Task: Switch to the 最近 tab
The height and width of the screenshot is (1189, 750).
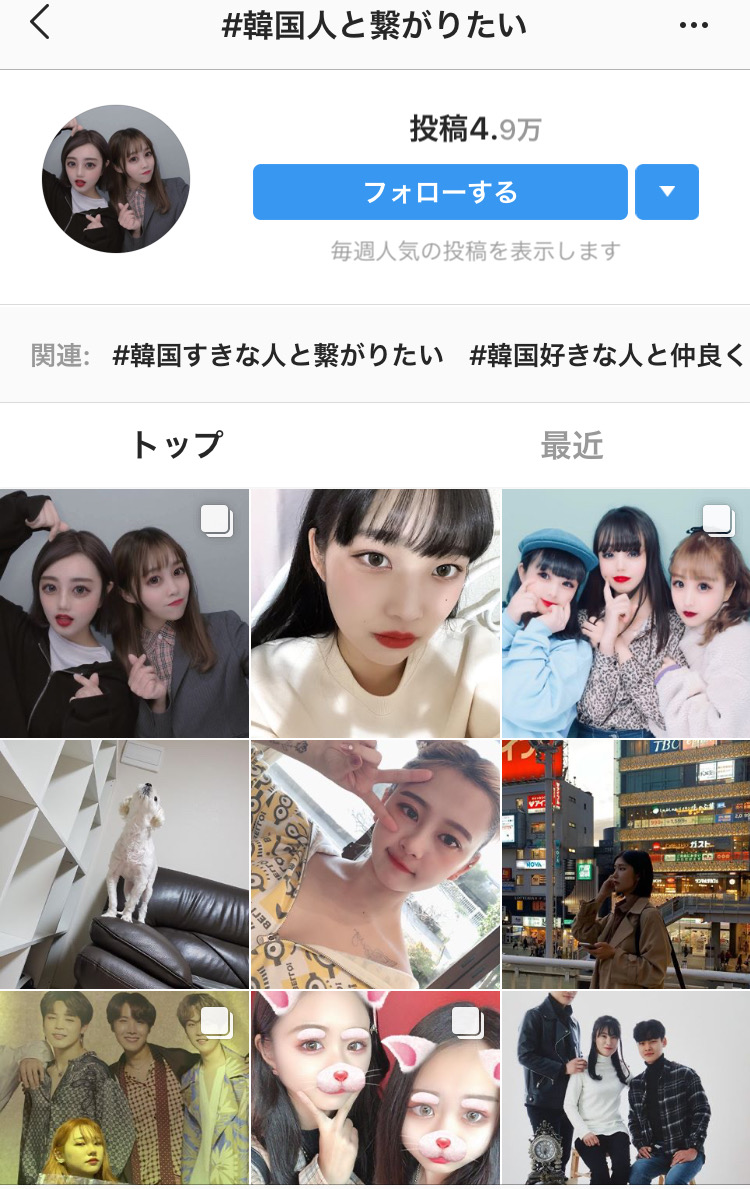Action: click(x=572, y=445)
